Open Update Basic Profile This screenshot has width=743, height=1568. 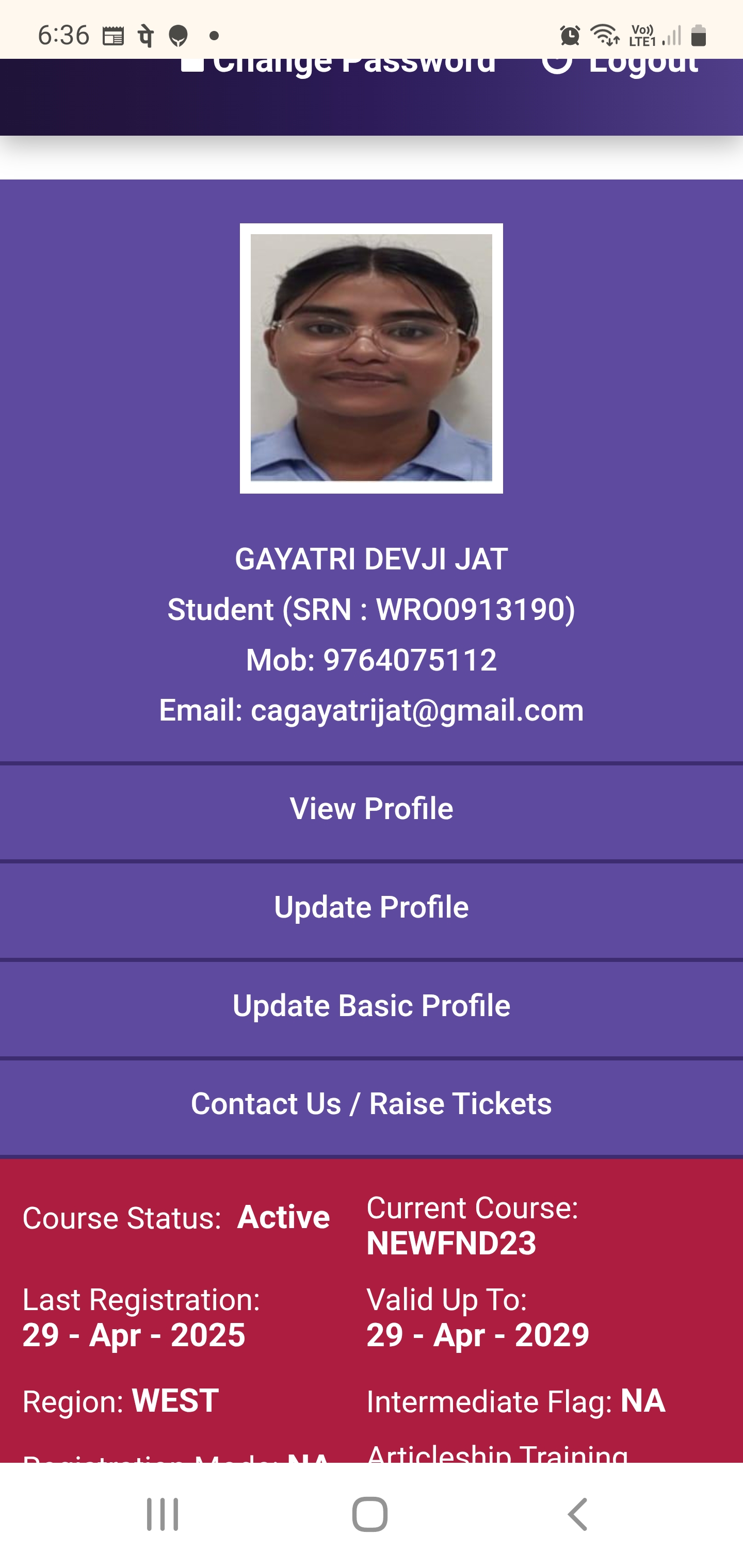click(x=371, y=1006)
